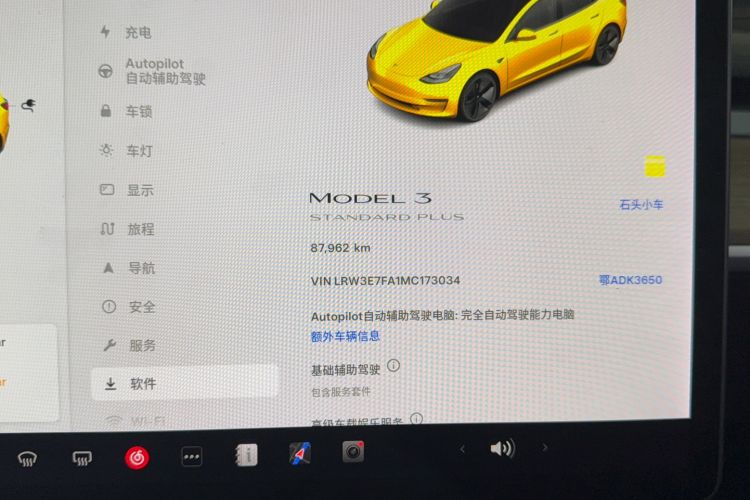Image resolution: width=750 pixels, height=500 pixels.
Task: Go to 安全 safety settings
Action: [x=142, y=307]
